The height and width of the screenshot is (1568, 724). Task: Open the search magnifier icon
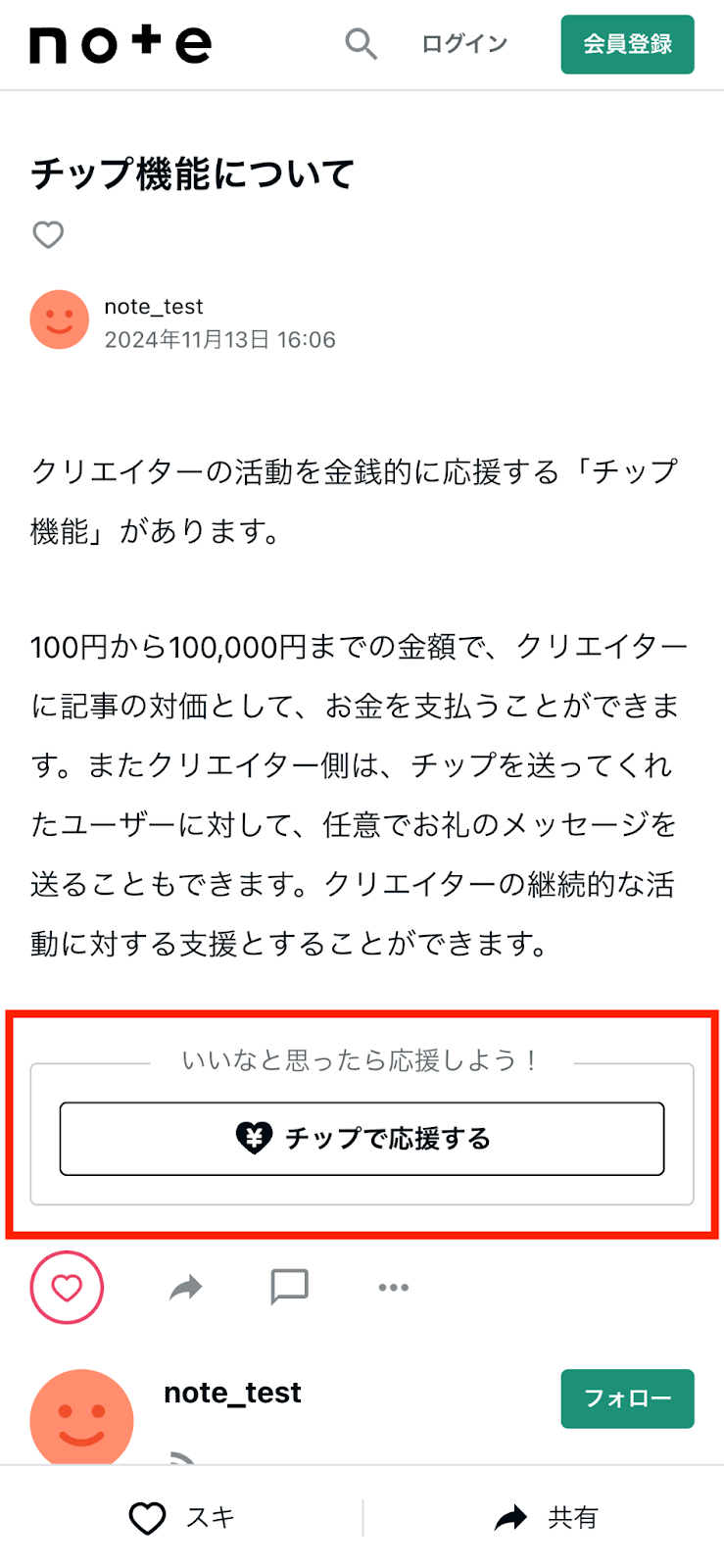362,44
